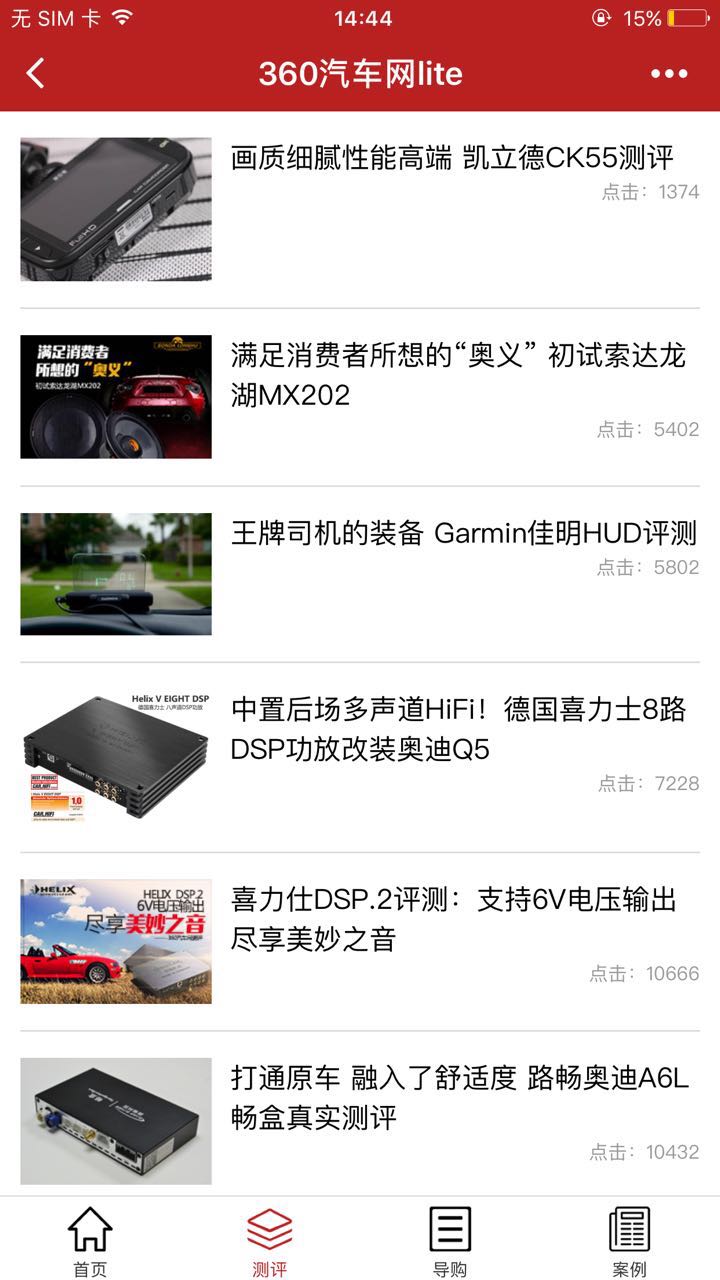This screenshot has width=720, height=1280.
Task: Read the 索达龙湖MX202 review
Action: 458,375
